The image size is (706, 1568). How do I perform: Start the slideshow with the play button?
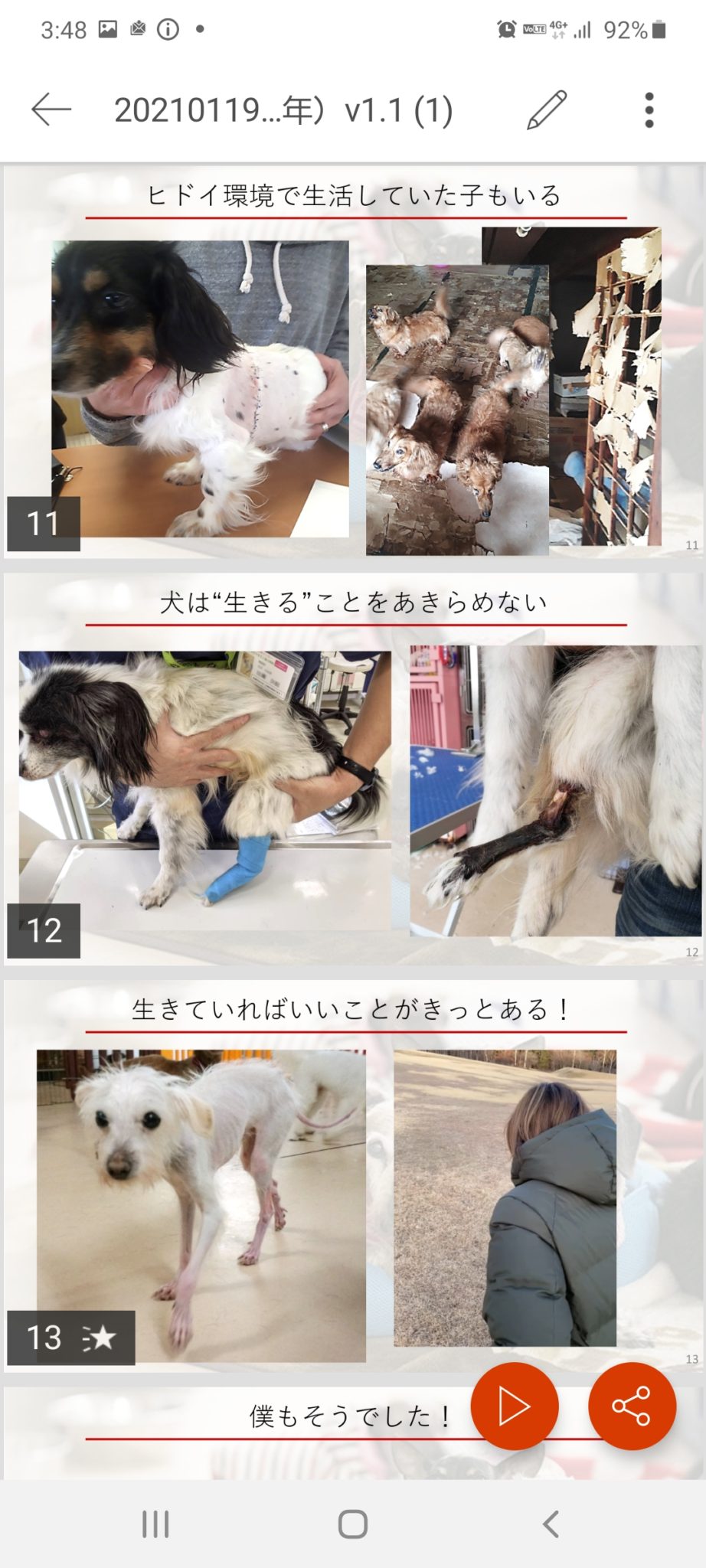click(514, 1406)
